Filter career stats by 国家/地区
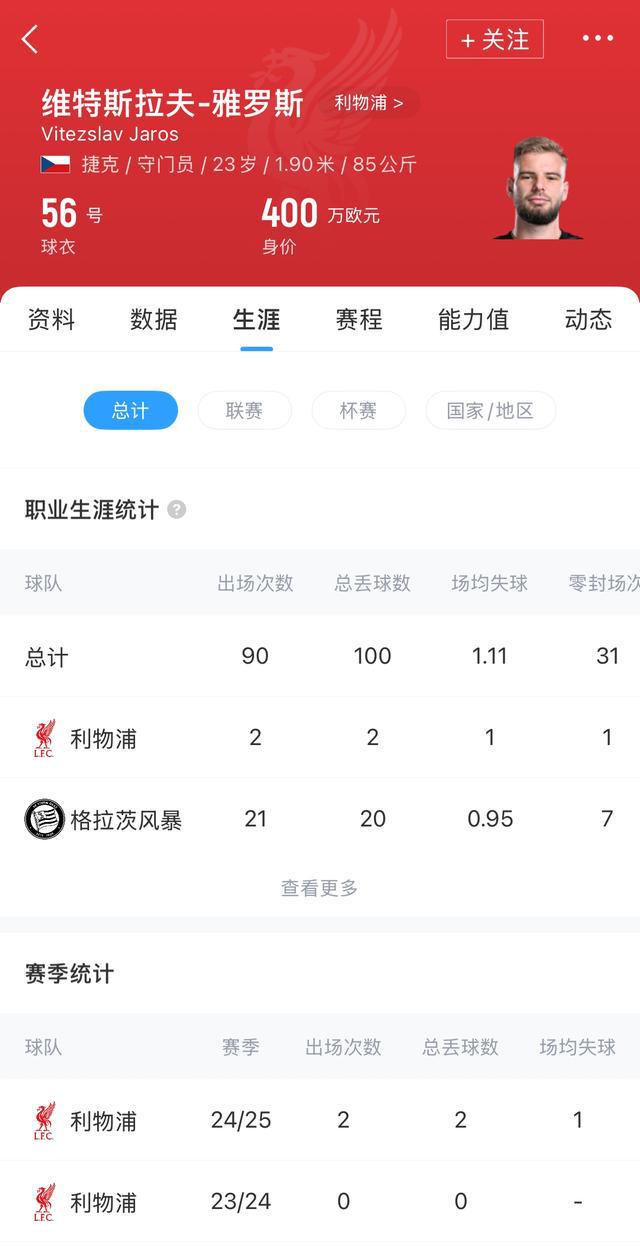The image size is (640, 1247). (490, 411)
